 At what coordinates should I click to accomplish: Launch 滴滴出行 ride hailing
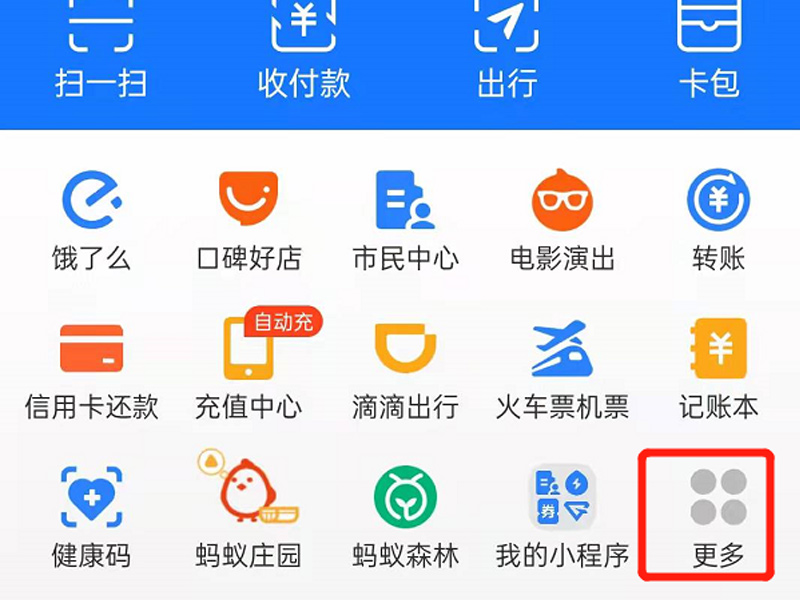pos(405,365)
